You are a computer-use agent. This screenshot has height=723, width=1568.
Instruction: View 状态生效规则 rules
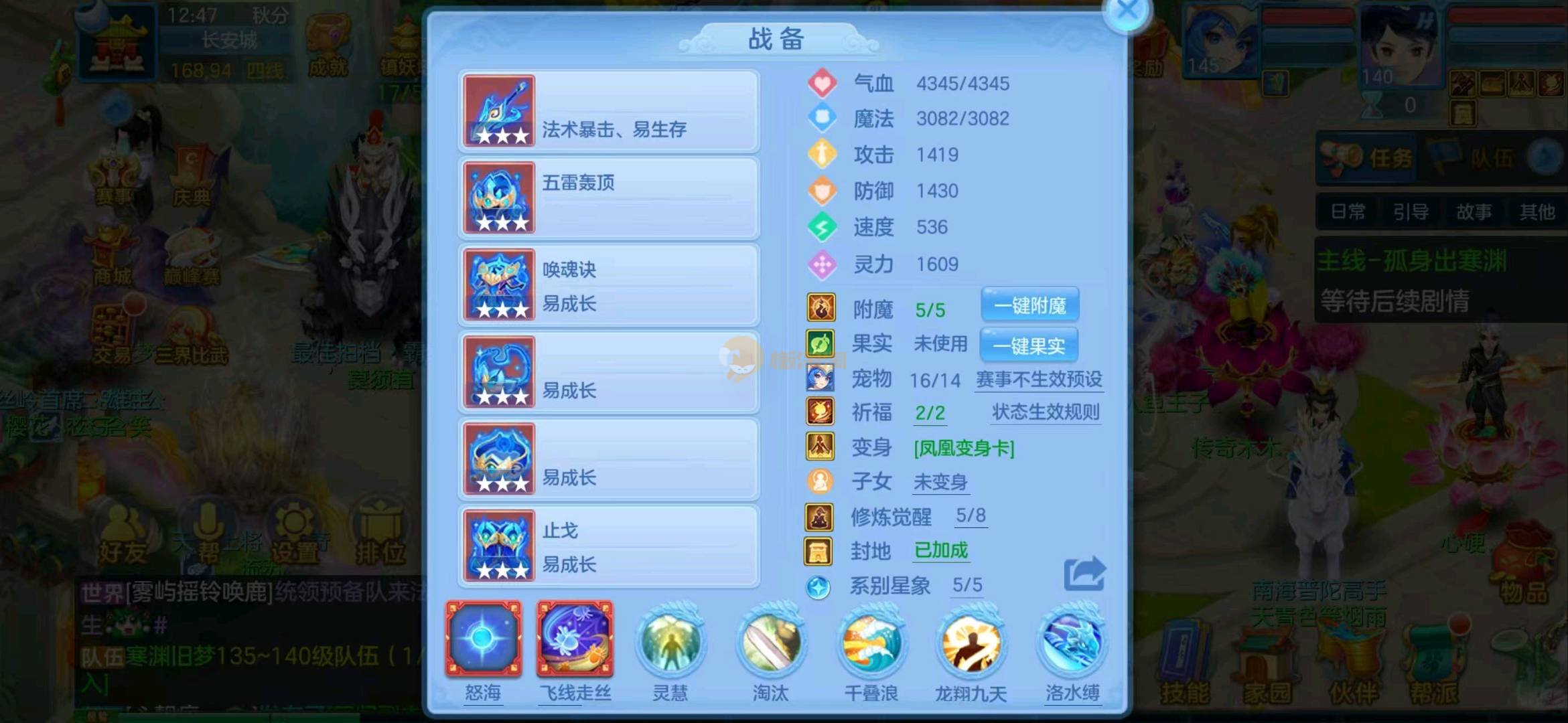(1045, 412)
